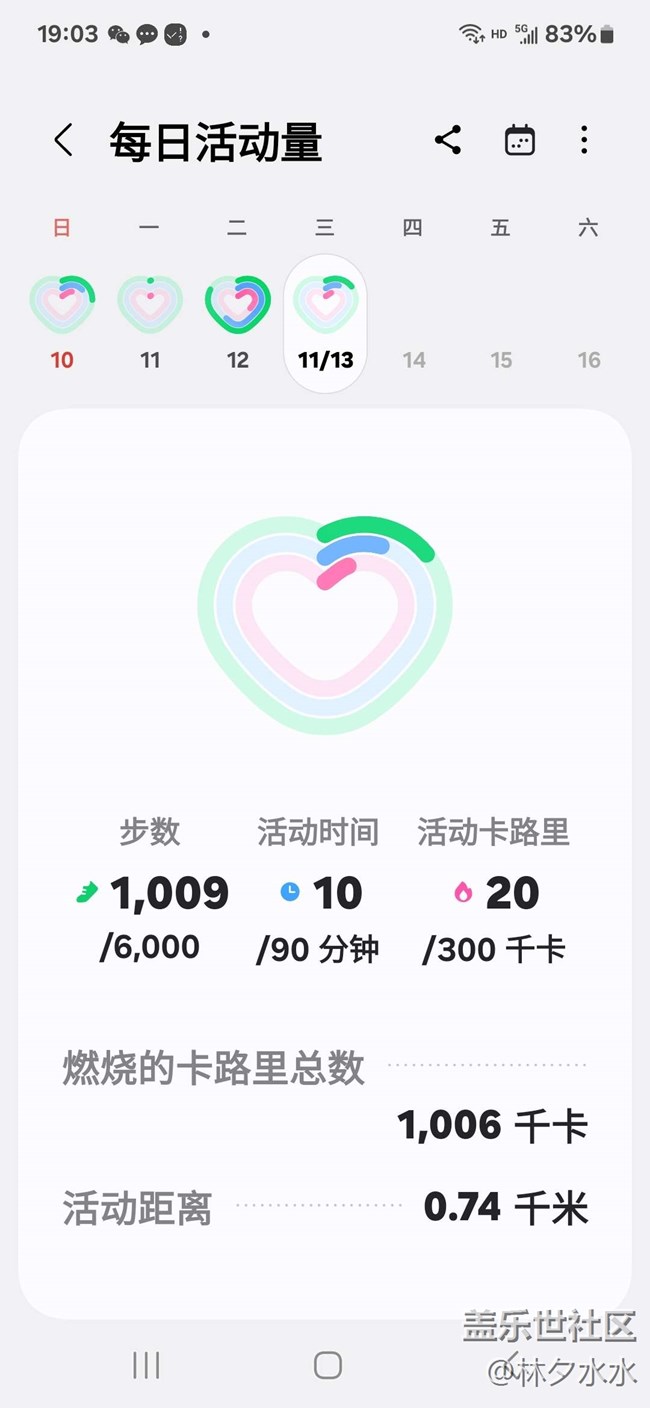The width and height of the screenshot is (650, 1408).
Task: Tap the system home button
Action: (328, 1365)
